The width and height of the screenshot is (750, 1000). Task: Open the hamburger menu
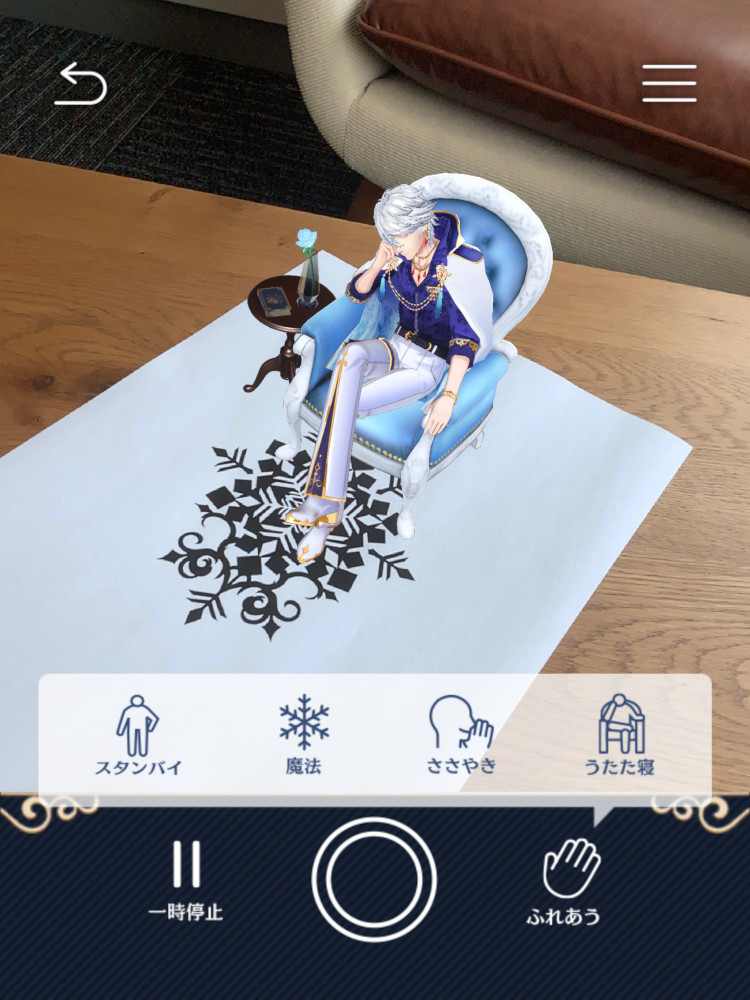click(669, 83)
